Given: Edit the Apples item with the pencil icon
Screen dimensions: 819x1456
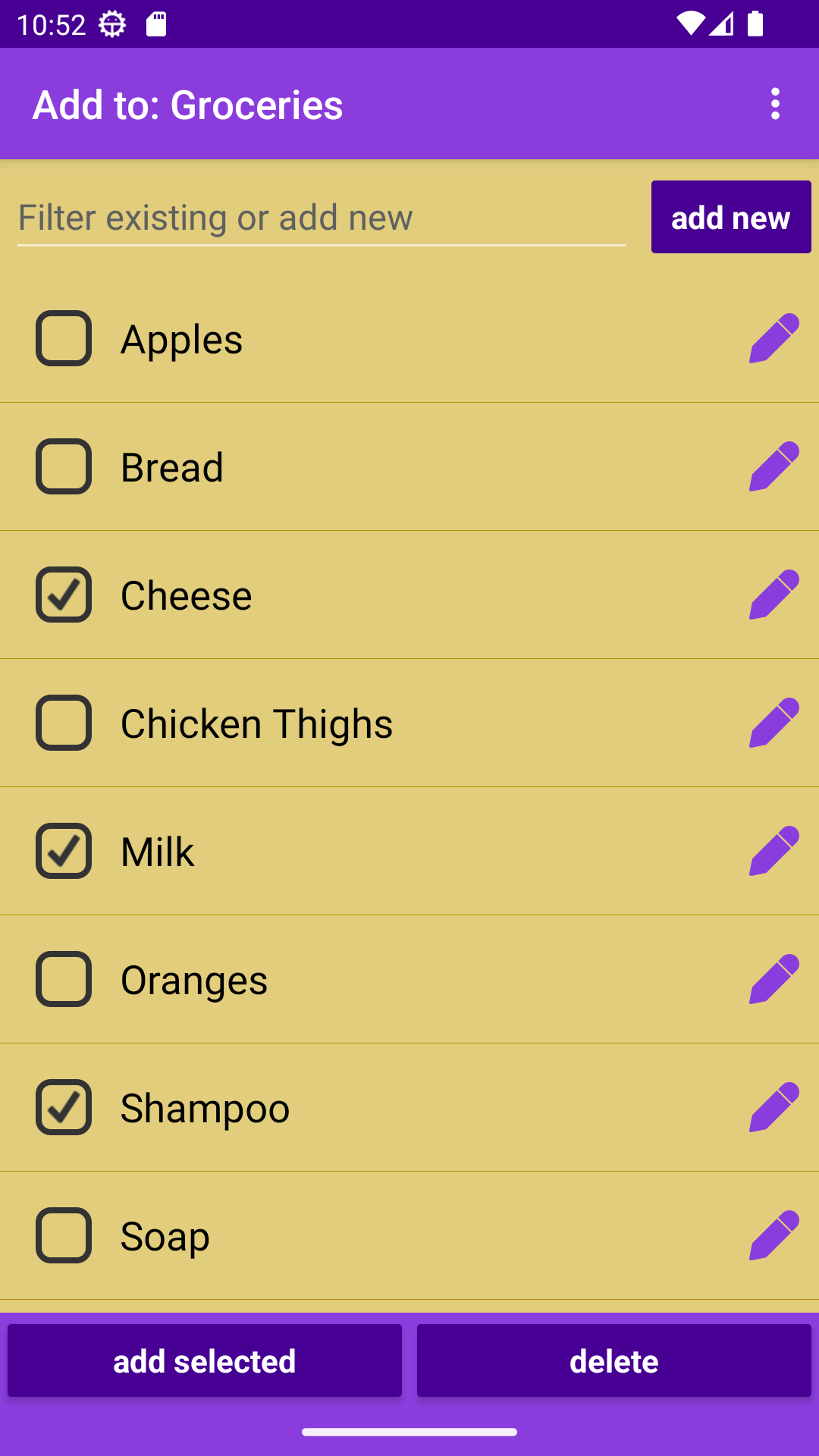Looking at the screenshot, I should tap(775, 338).
